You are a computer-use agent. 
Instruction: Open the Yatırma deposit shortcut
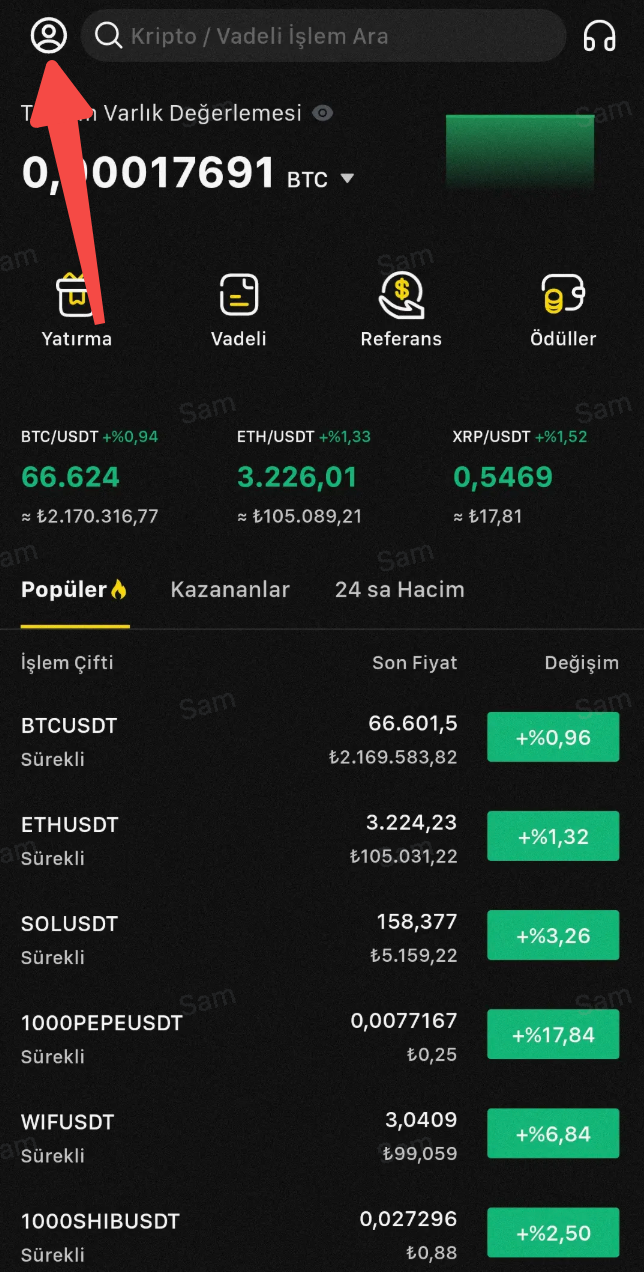click(76, 310)
